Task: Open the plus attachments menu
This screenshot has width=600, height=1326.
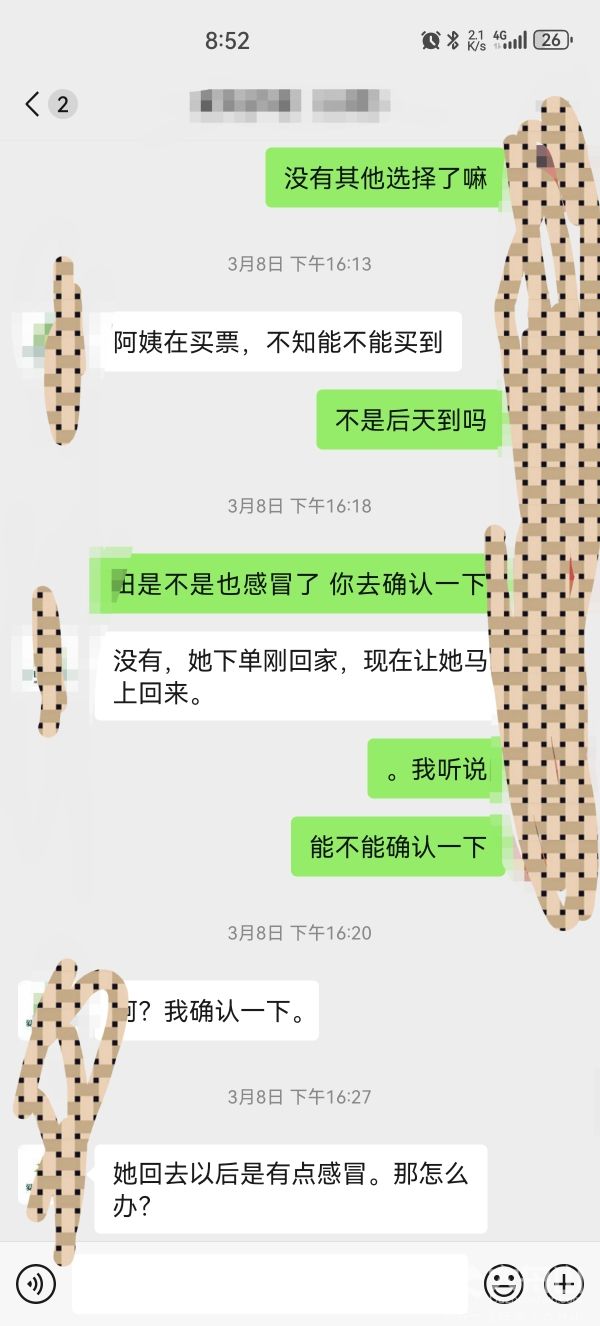Action: 565,1283
